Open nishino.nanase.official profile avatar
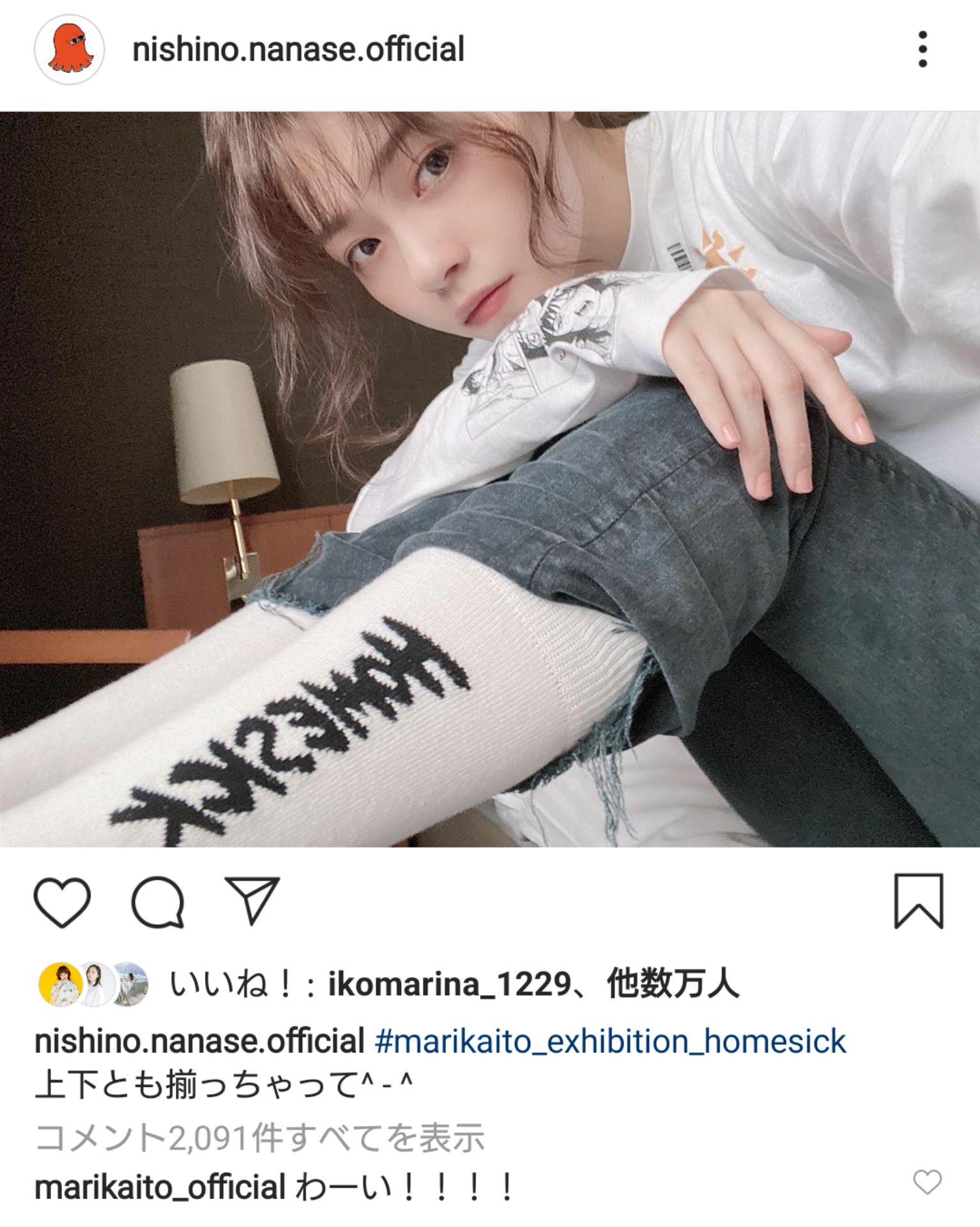This screenshot has height=1227, width=980. tap(69, 50)
